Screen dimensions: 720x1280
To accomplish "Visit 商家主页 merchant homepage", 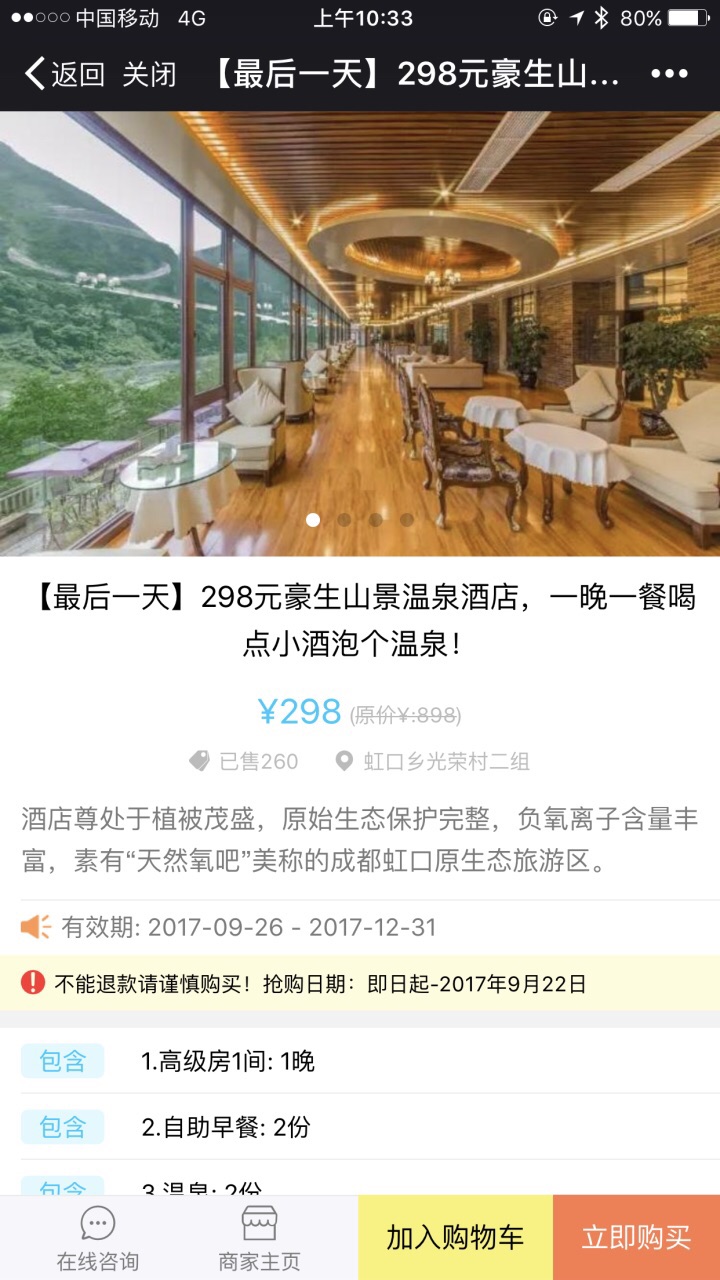I will click(259, 1238).
